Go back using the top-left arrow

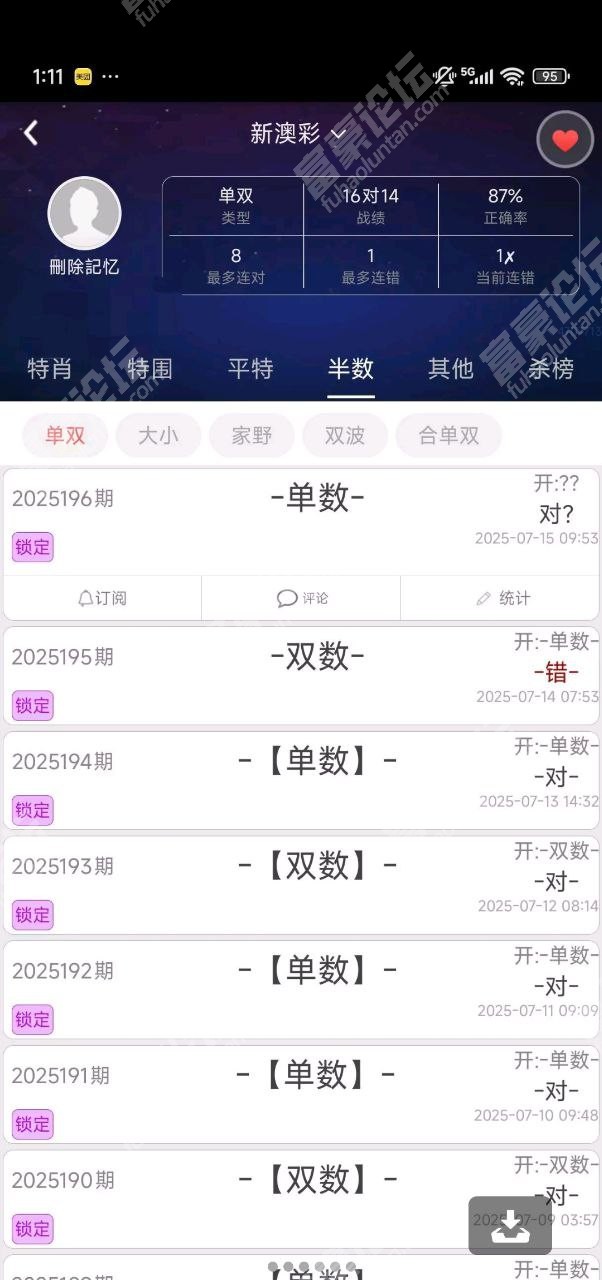[x=32, y=133]
